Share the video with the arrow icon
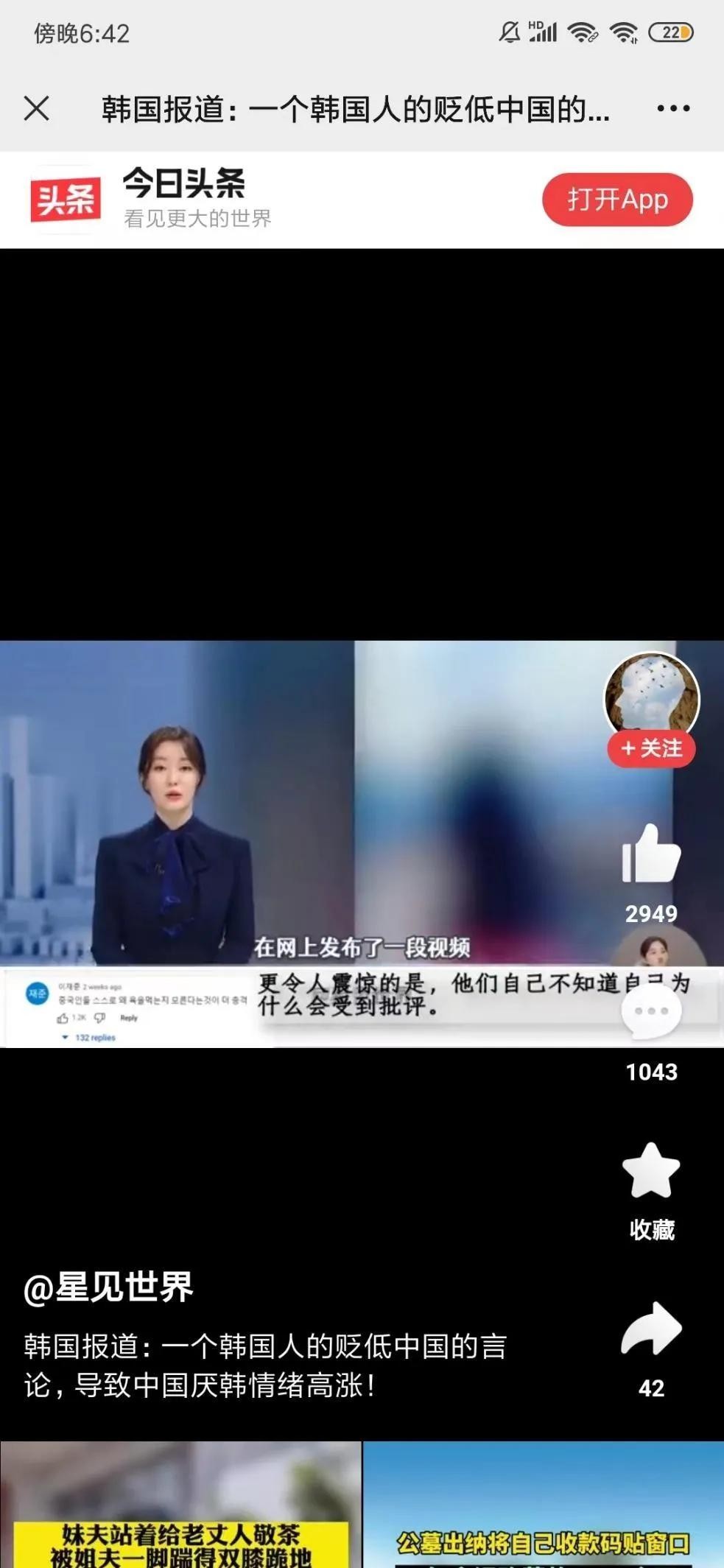Image resolution: width=724 pixels, height=1568 pixels. (651, 1329)
